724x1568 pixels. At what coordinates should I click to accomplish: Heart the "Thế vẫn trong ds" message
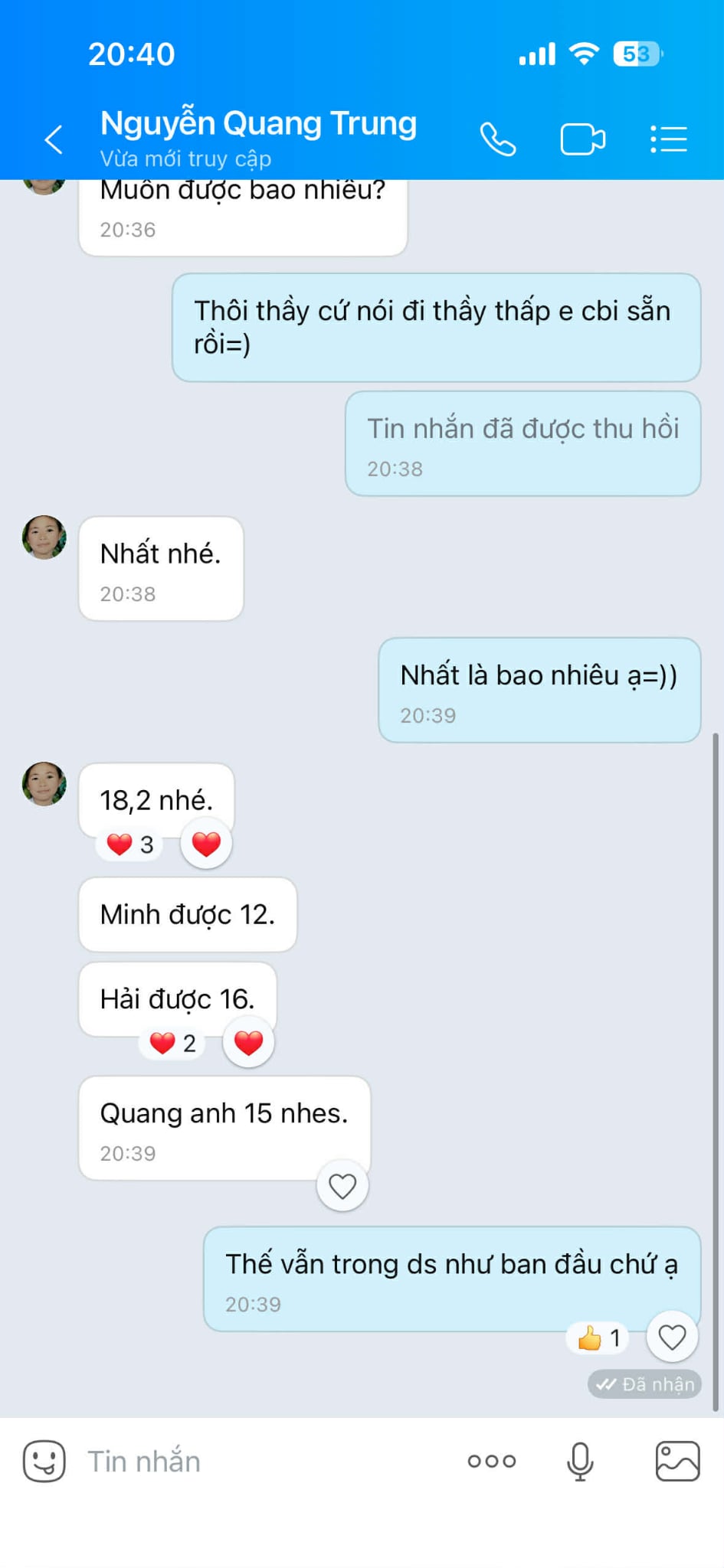(672, 1337)
